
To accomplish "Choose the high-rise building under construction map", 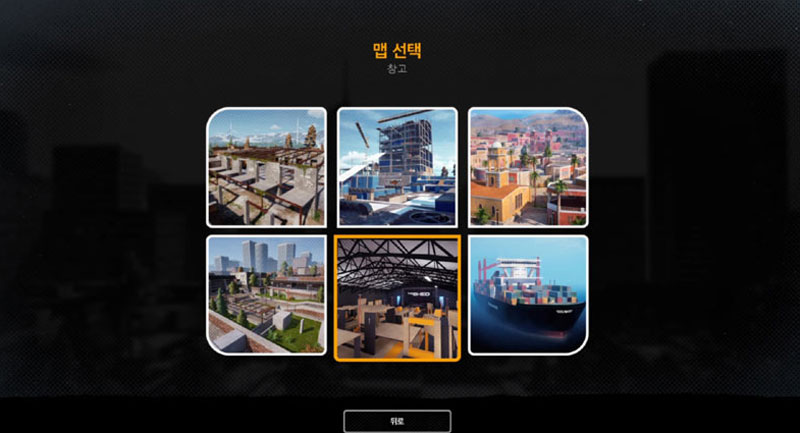I will (x=397, y=167).
